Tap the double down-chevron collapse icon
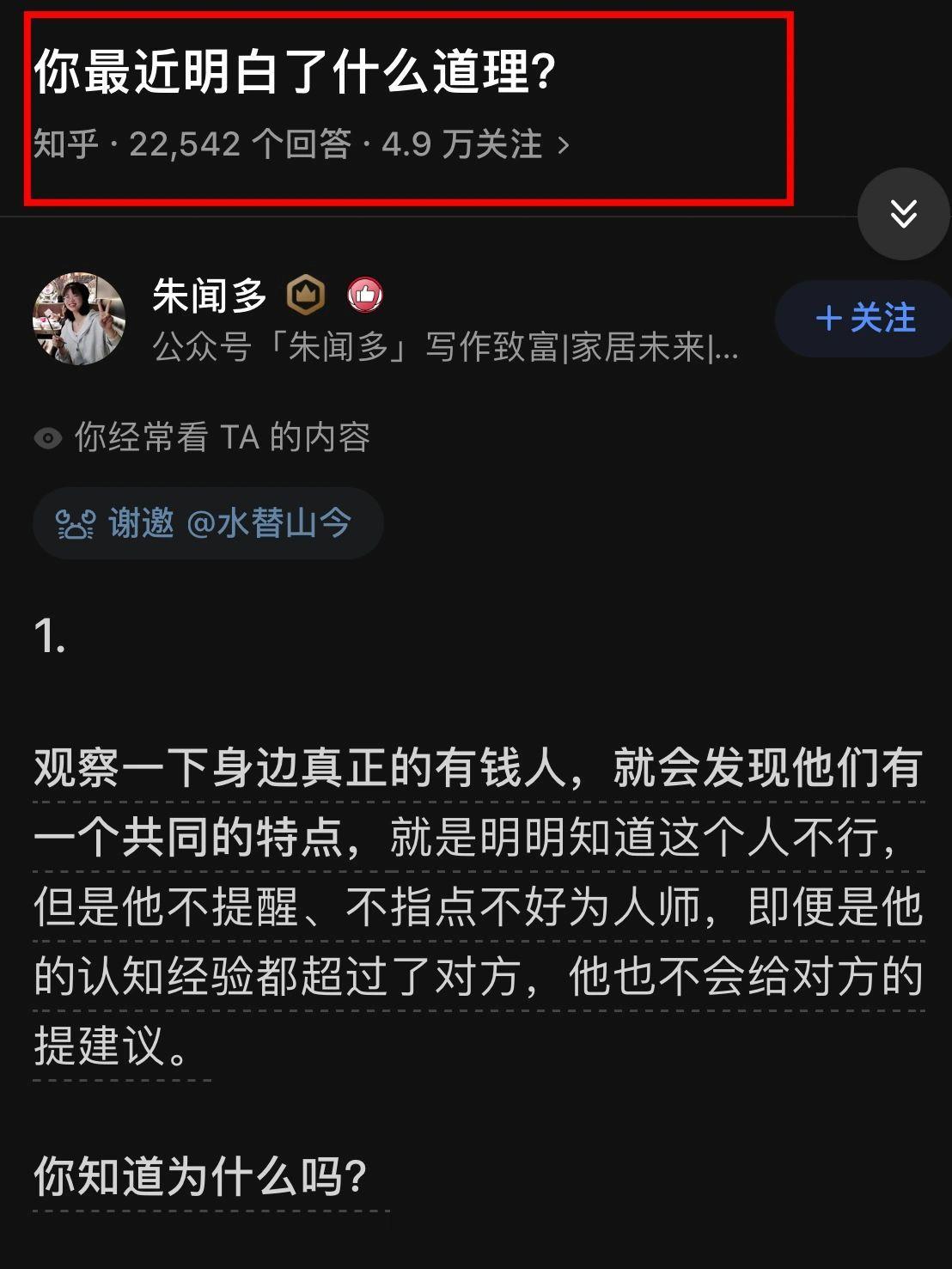 (x=902, y=215)
